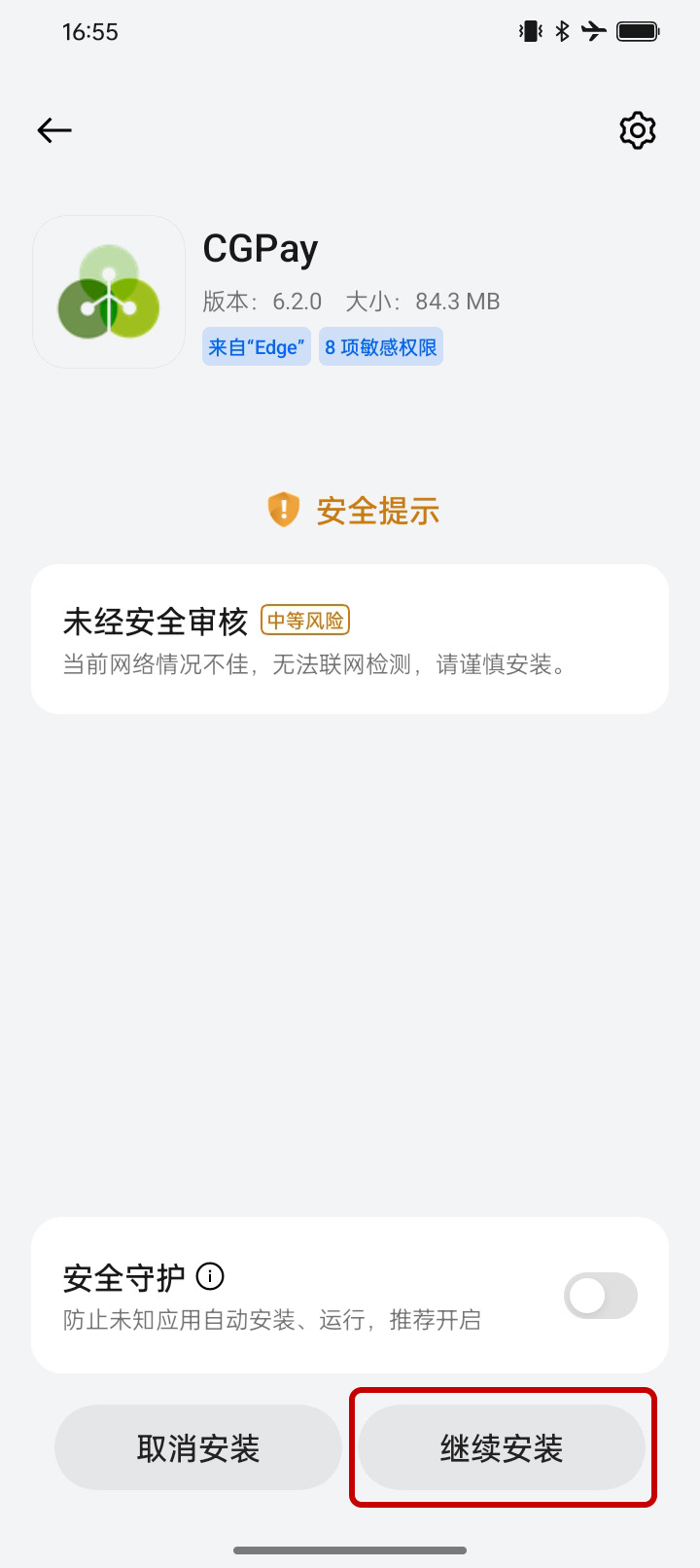Image resolution: width=700 pixels, height=1568 pixels.
Task: Tap the CGPay app icon
Action: (108, 292)
